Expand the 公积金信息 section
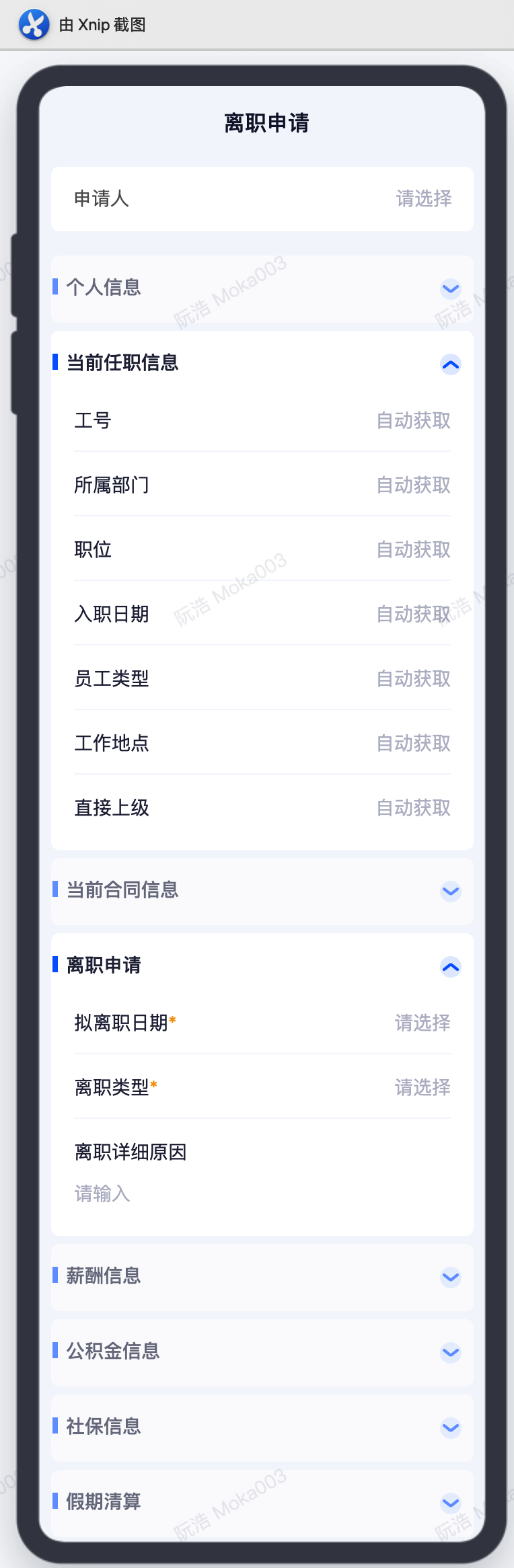 450,1352
